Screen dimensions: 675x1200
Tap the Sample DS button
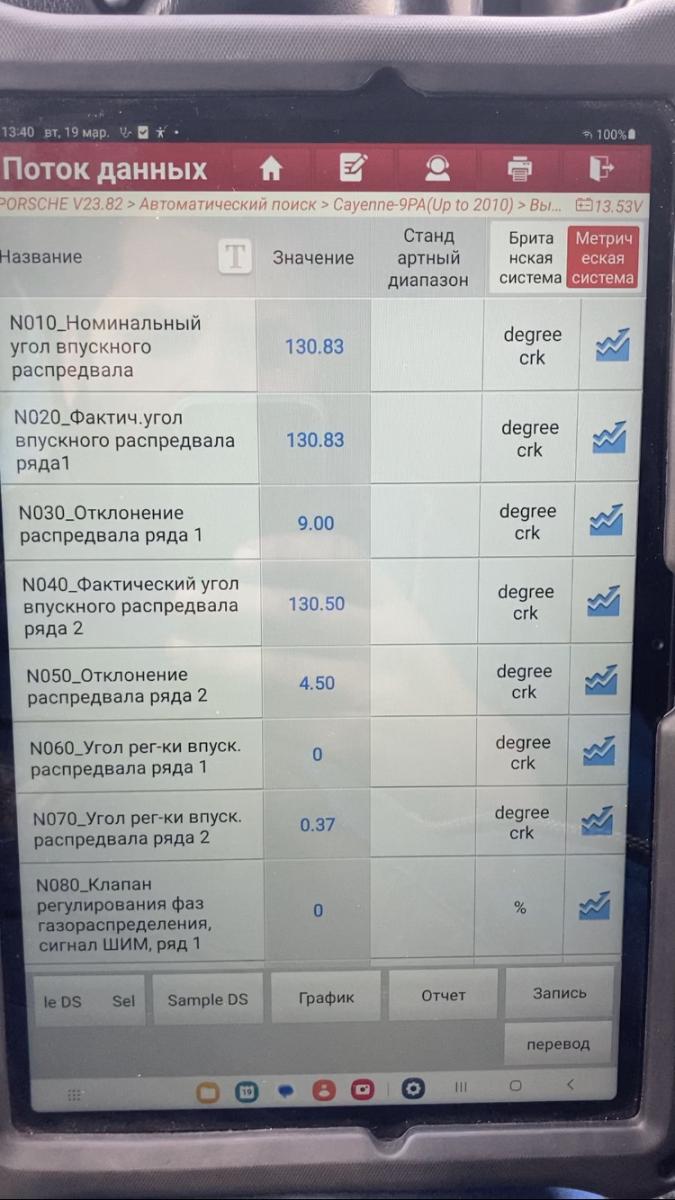(x=208, y=1000)
